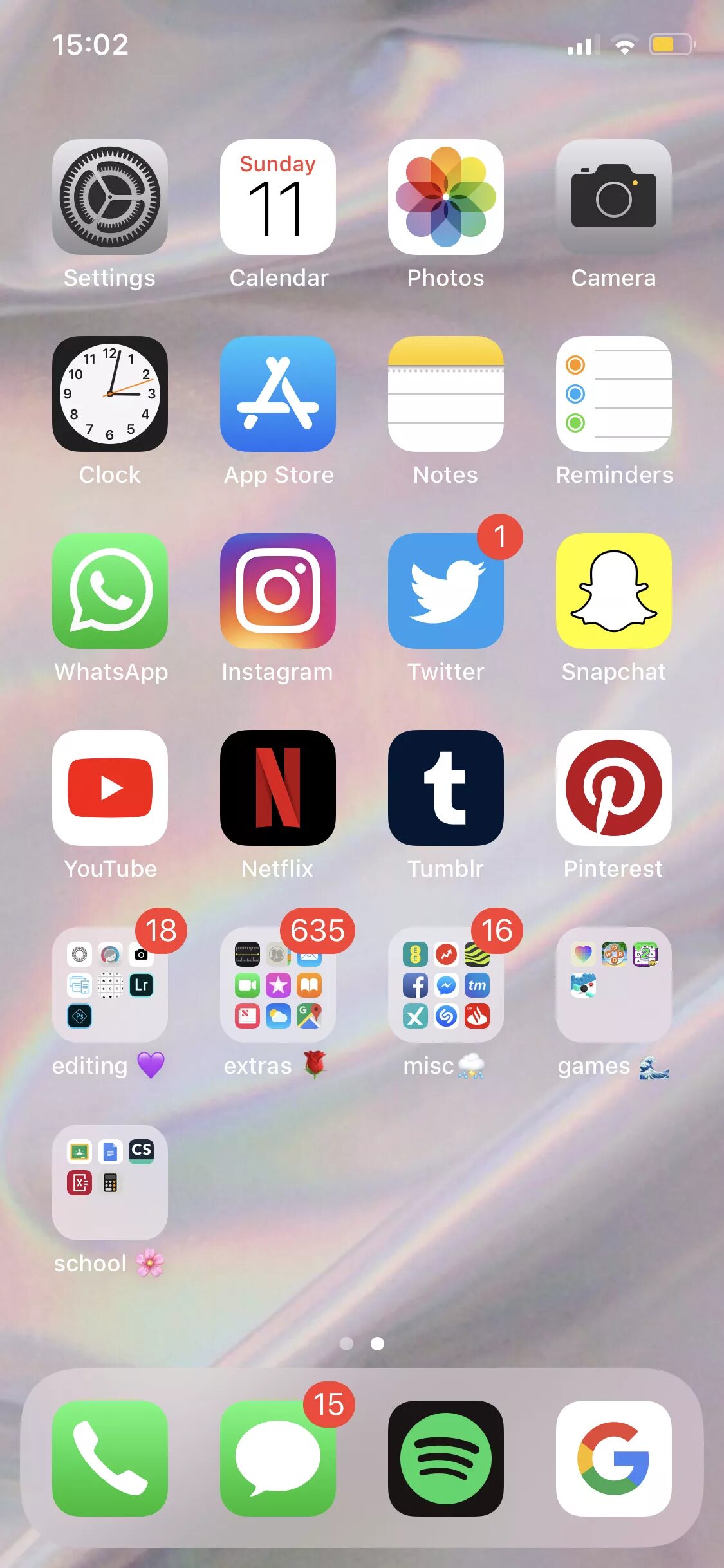724x1568 pixels.
Task: Launch Netflix
Action: [278, 788]
